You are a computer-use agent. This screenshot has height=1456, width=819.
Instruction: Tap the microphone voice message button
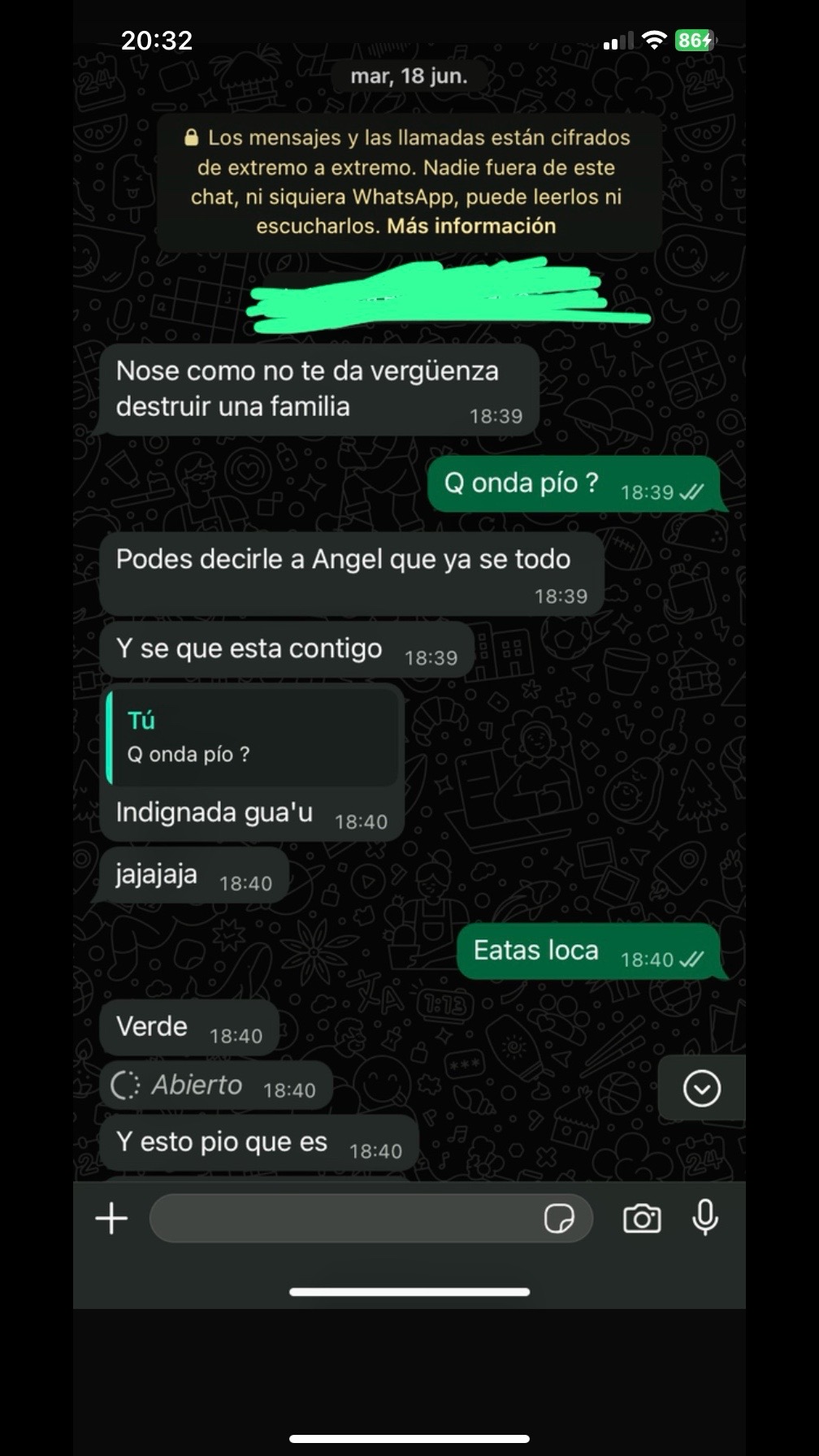(705, 1217)
